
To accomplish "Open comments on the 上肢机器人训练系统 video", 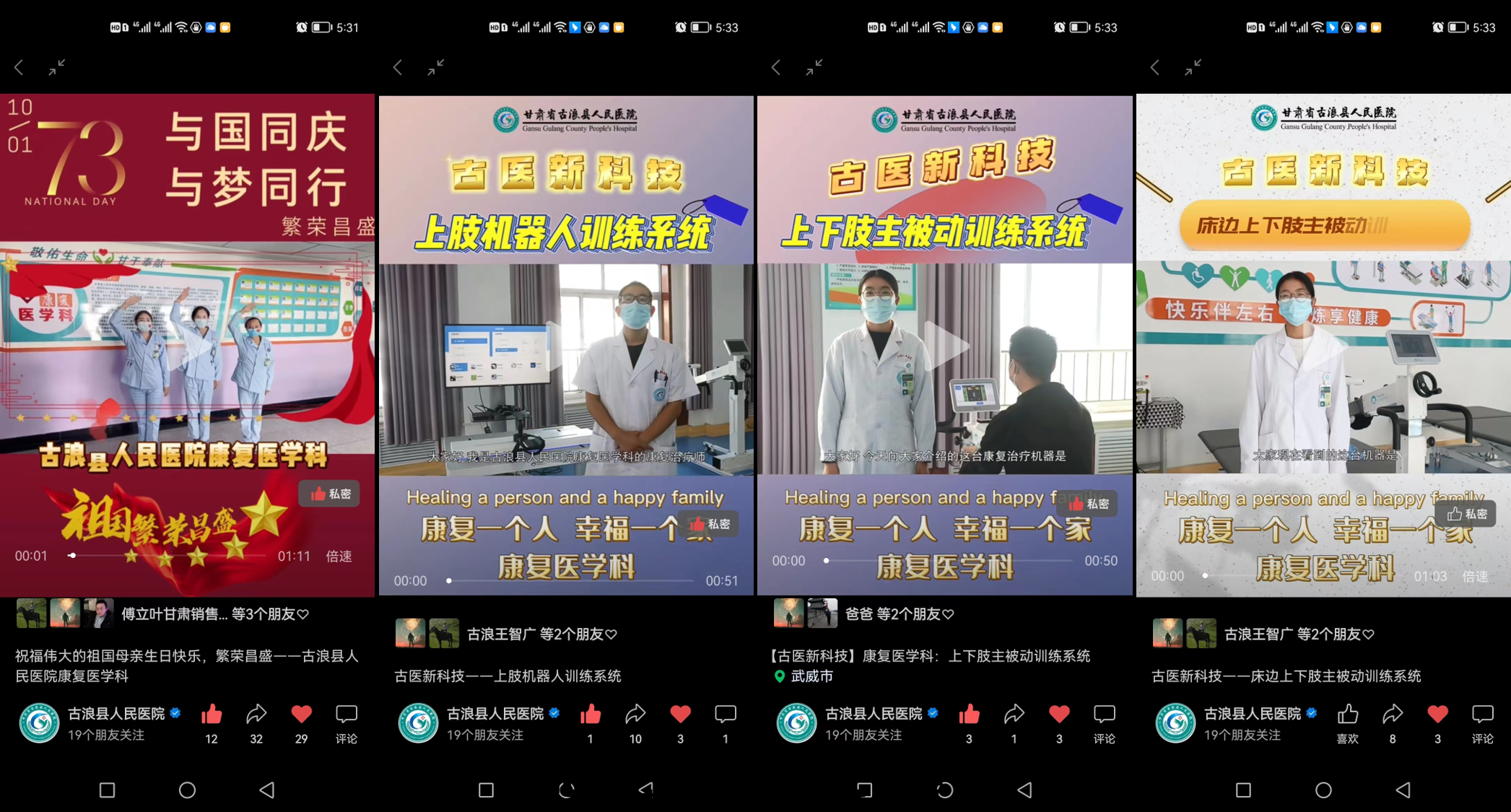I will click(725, 715).
